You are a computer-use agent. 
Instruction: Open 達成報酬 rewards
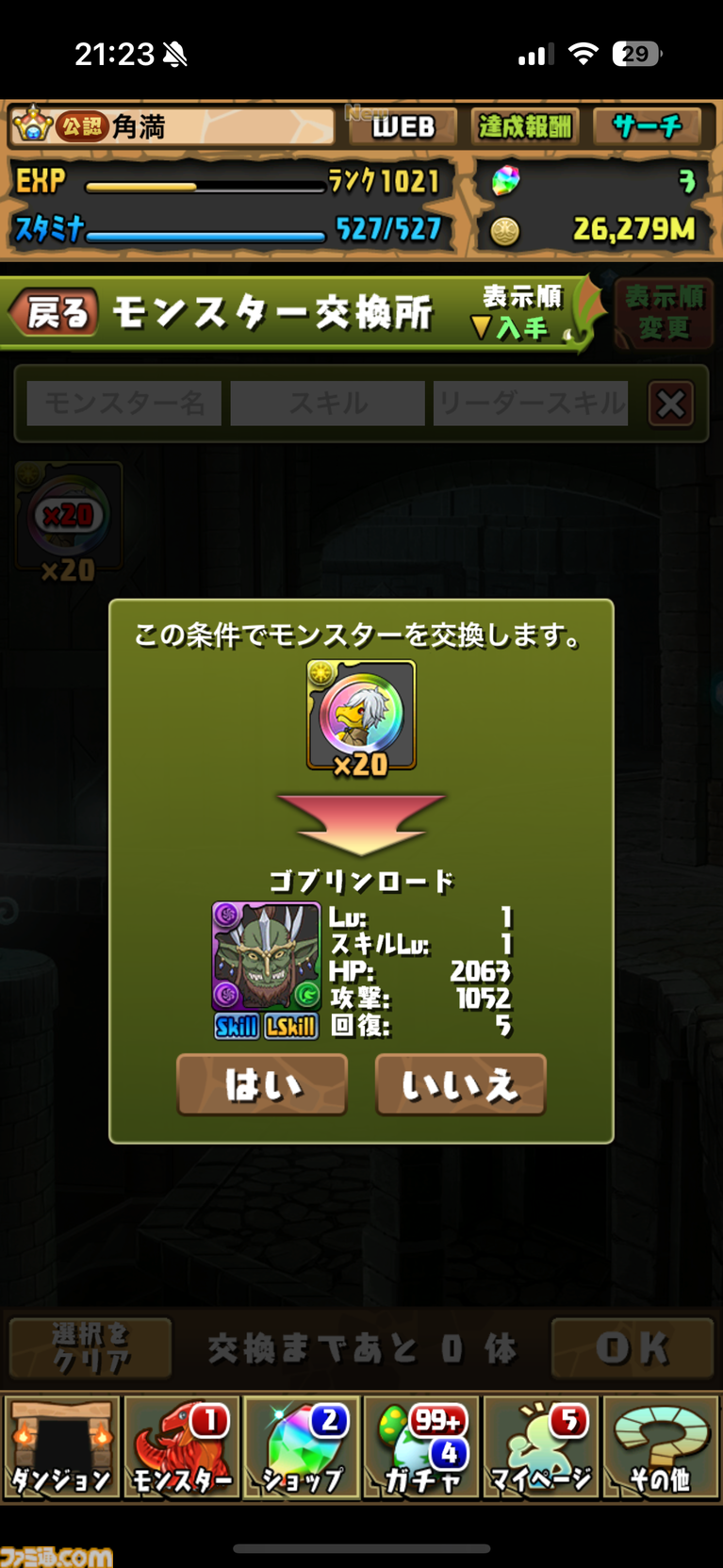click(x=524, y=126)
